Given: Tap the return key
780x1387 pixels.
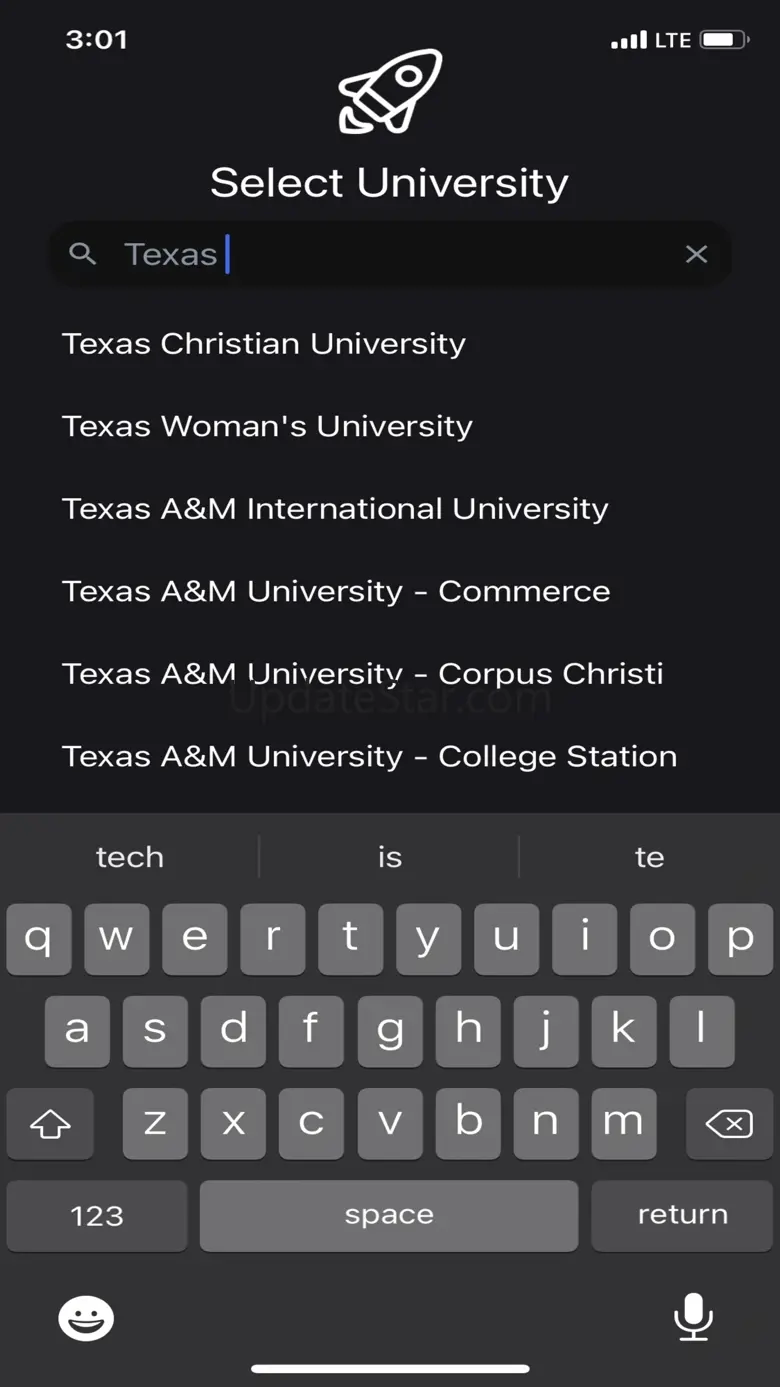Looking at the screenshot, I should 683,1215.
